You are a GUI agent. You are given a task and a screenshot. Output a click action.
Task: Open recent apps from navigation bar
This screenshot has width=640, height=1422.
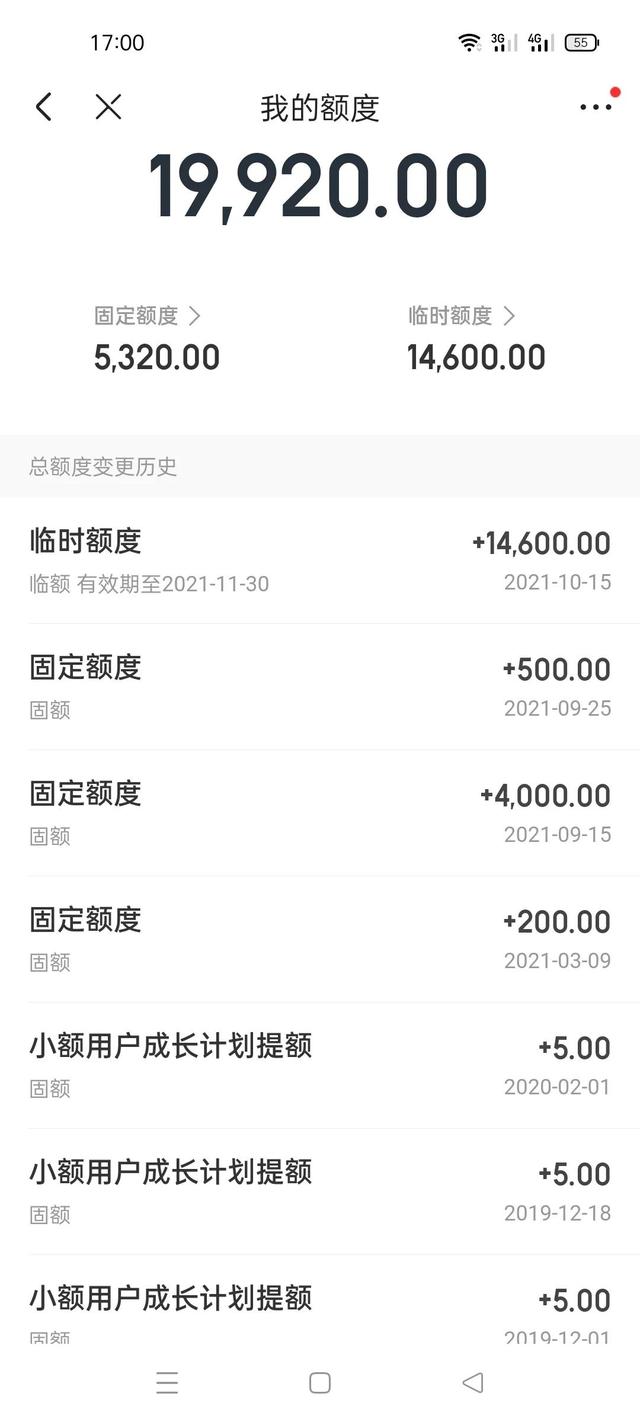point(167,1383)
